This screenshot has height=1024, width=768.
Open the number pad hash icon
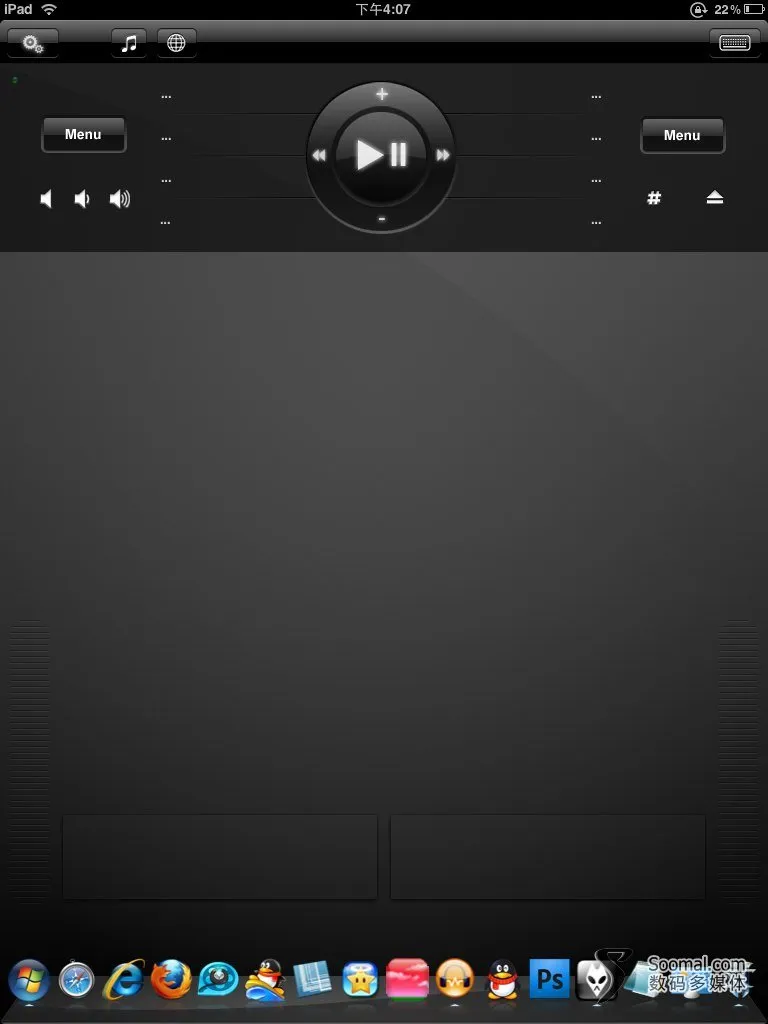(654, 198)
